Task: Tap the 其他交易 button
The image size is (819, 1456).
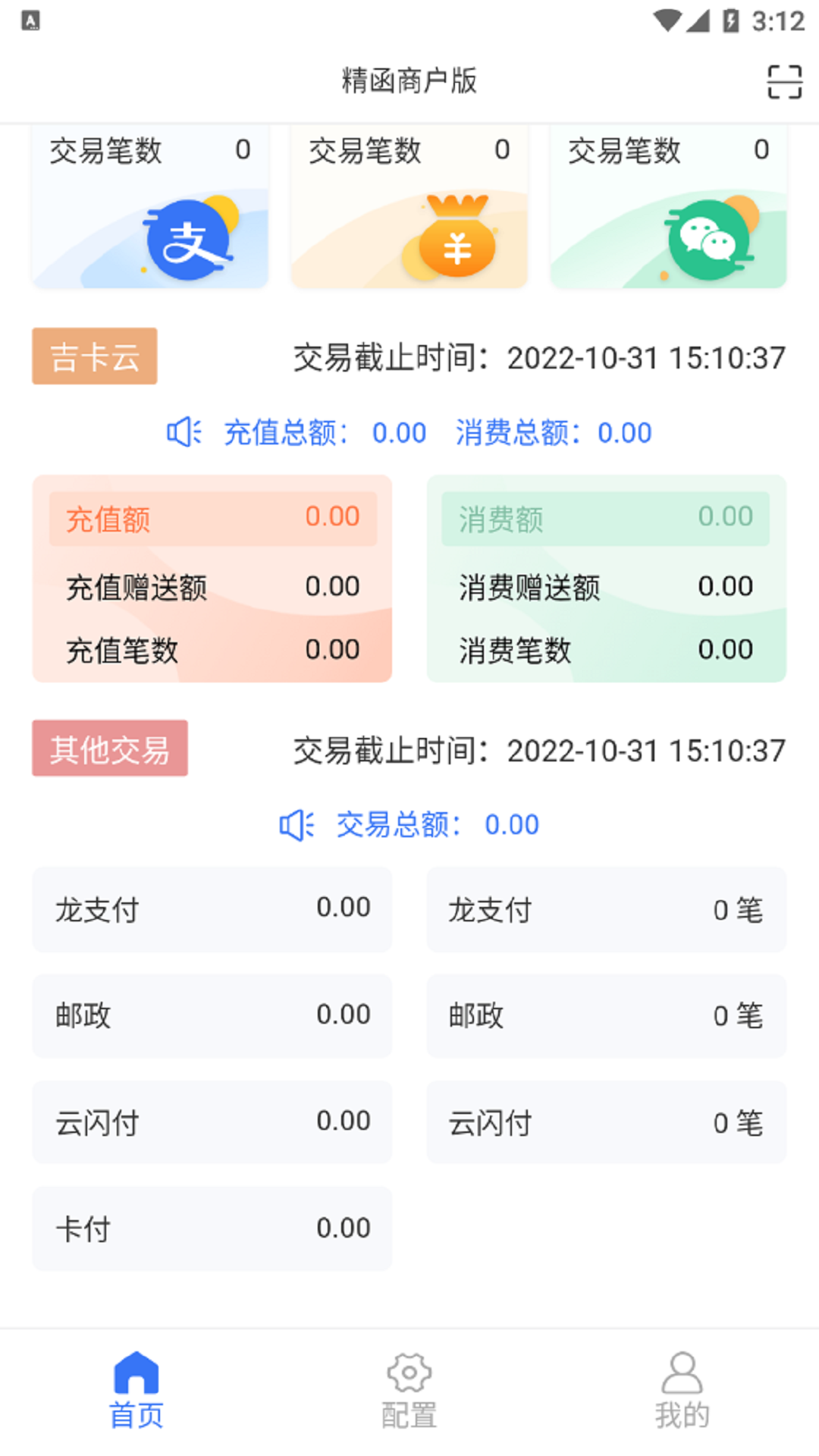Action: (109, 749)
